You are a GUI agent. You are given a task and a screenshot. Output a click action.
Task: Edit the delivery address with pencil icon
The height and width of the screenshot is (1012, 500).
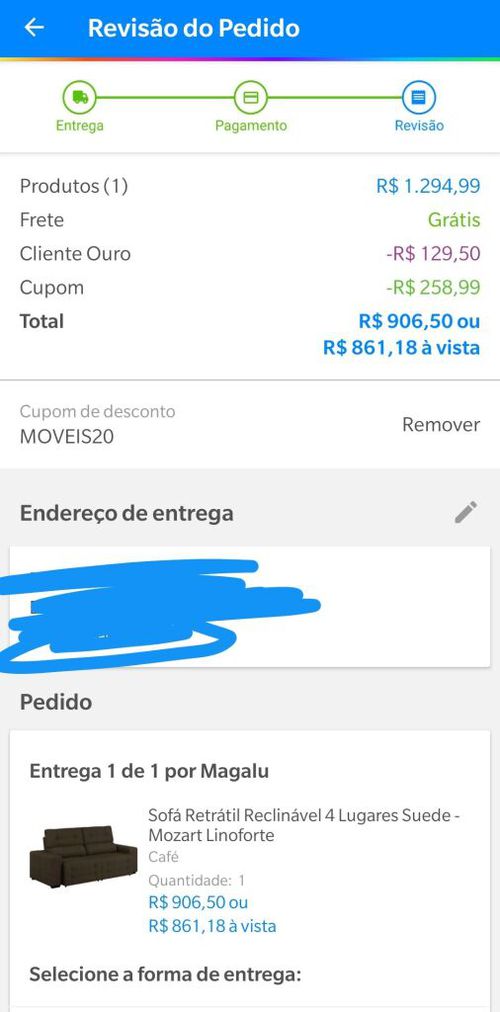[x=466, y=512]
